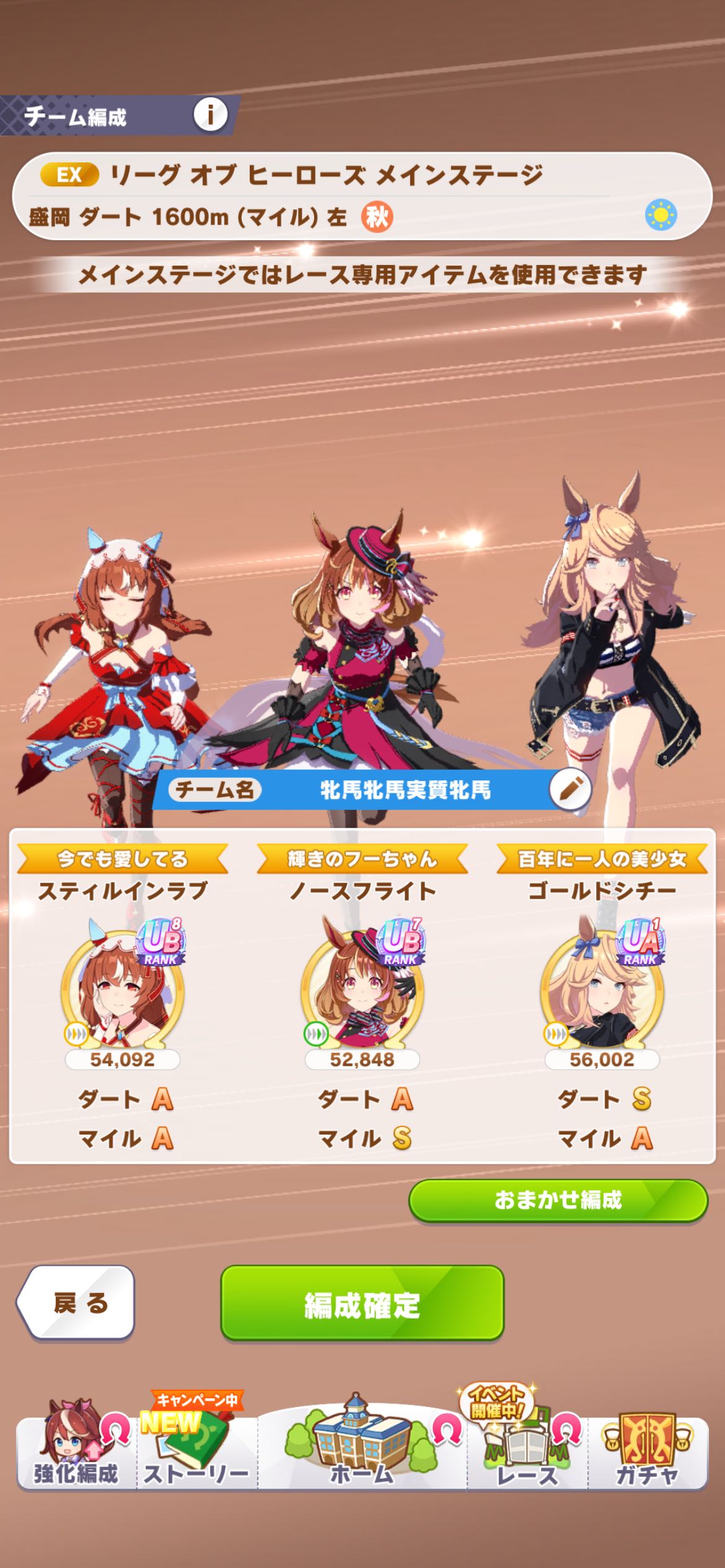This screenshot has width=725, height=1568.
Task: Confirm the team with 編成確定
Action: (x=362, y=1302)
